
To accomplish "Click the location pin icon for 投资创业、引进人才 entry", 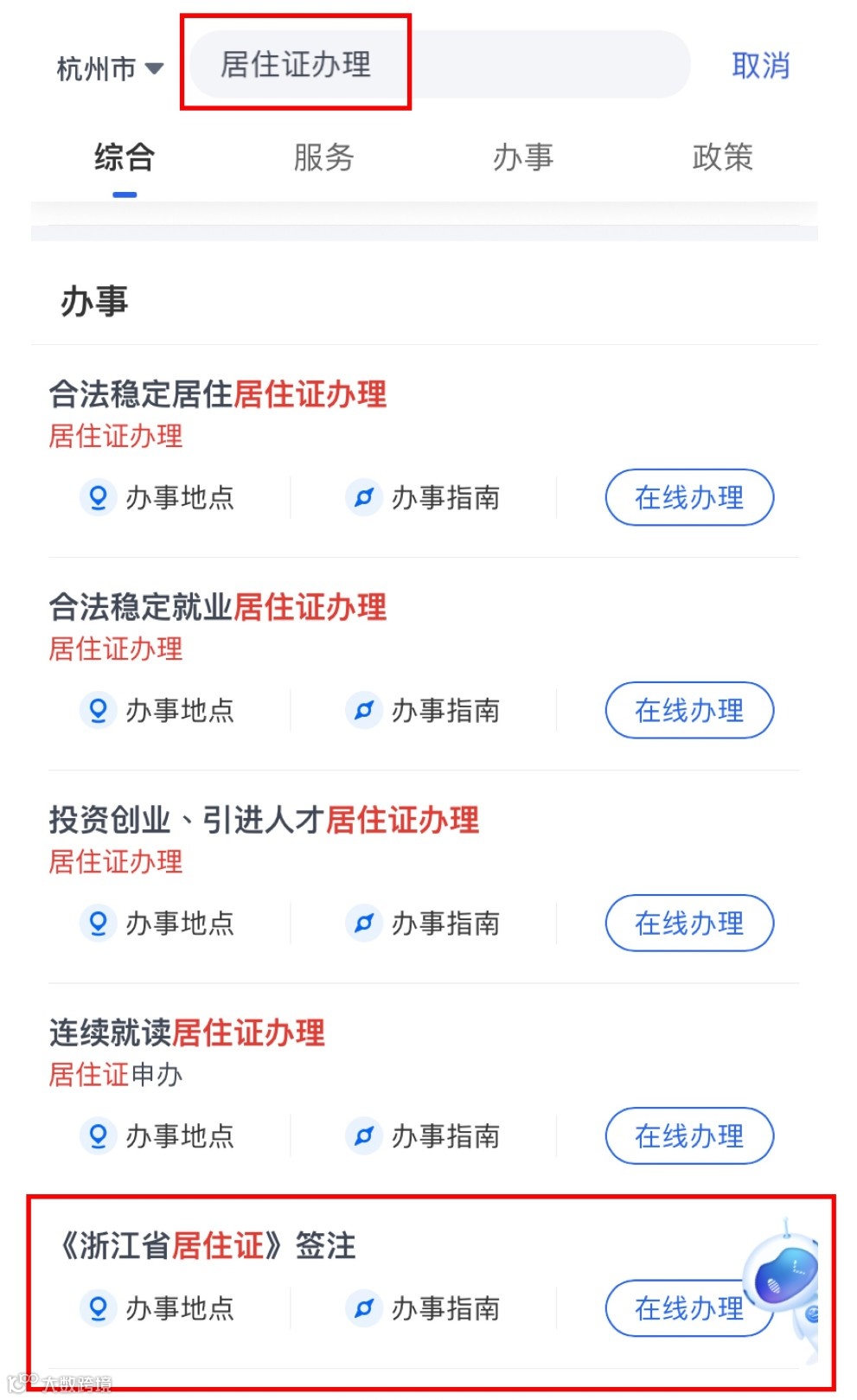I will click(99, 923).
